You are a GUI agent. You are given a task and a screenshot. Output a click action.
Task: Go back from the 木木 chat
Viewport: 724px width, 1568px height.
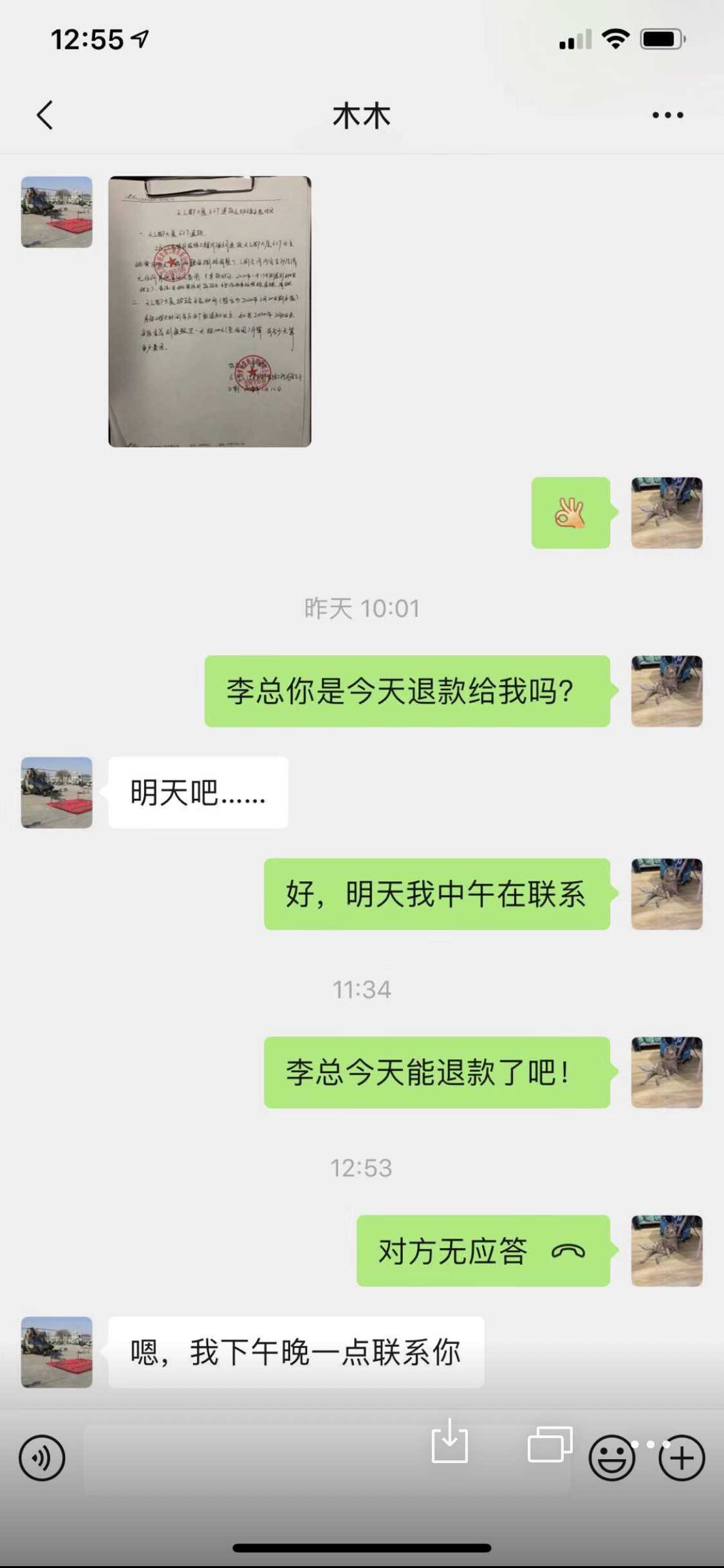pos(44,116)
